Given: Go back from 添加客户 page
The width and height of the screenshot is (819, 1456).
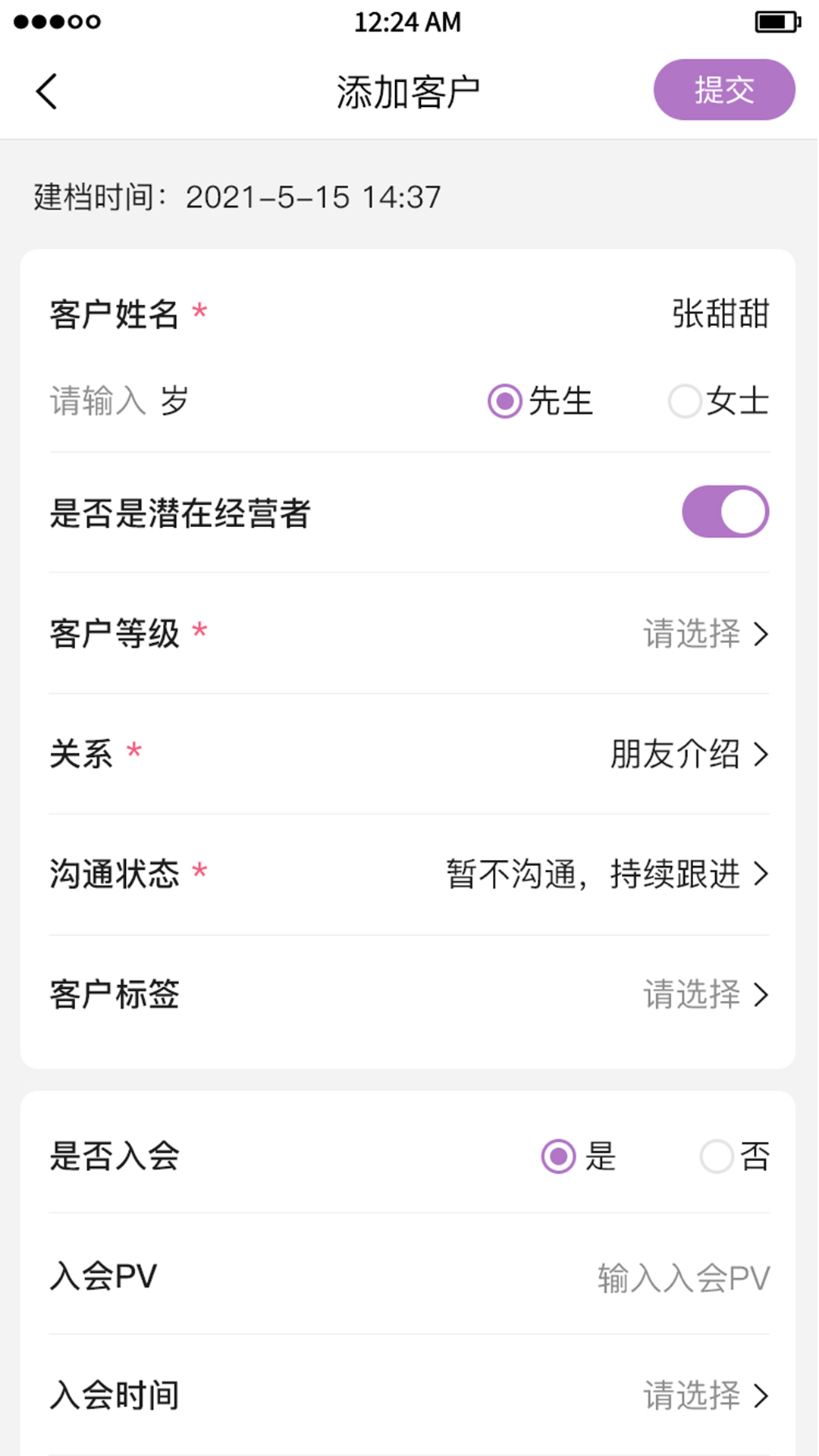Looking at the screenshot, I should pos(47,92).
